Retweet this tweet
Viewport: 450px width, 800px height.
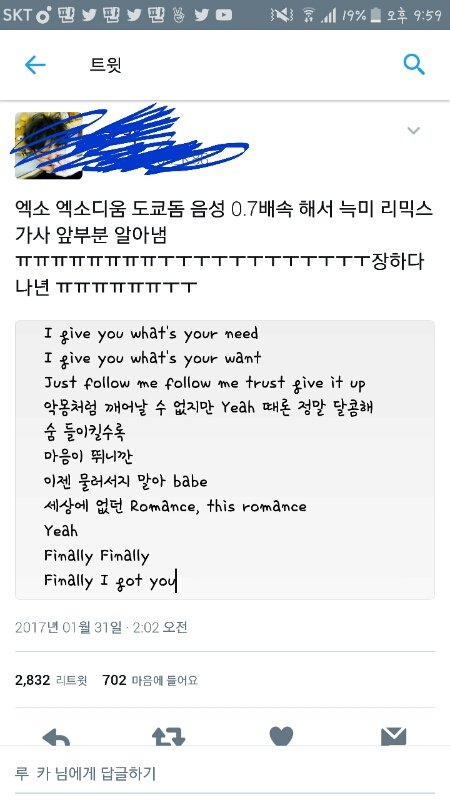click(x=168, y=736)
